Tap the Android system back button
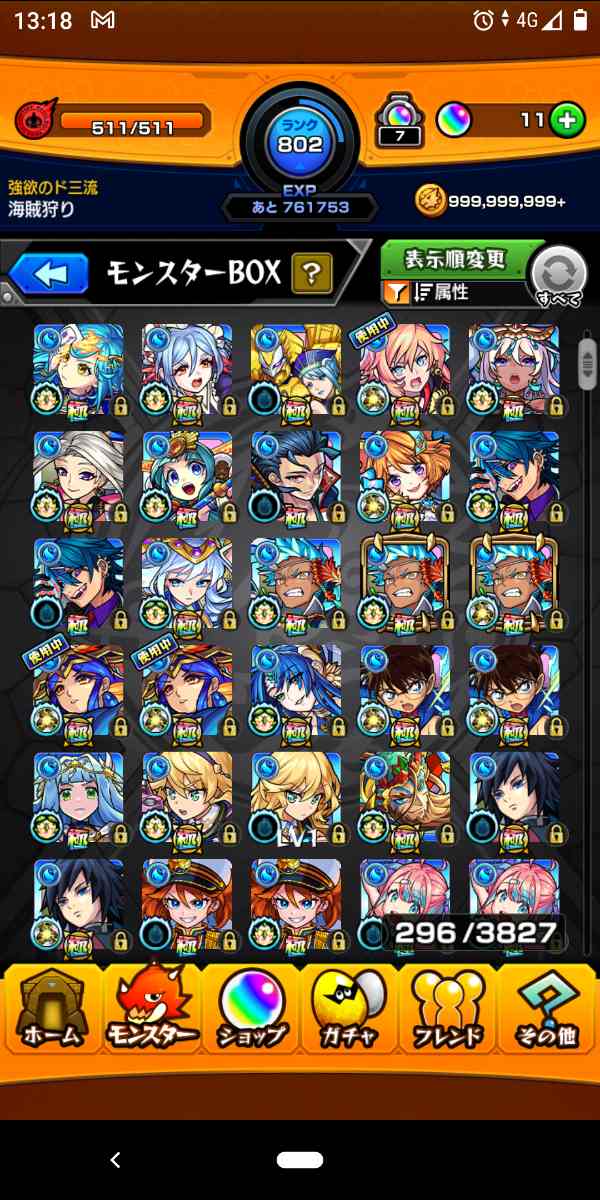The width and height of the screenshot is (600, 1200). pyautogui.click(x=115, y=1160)
